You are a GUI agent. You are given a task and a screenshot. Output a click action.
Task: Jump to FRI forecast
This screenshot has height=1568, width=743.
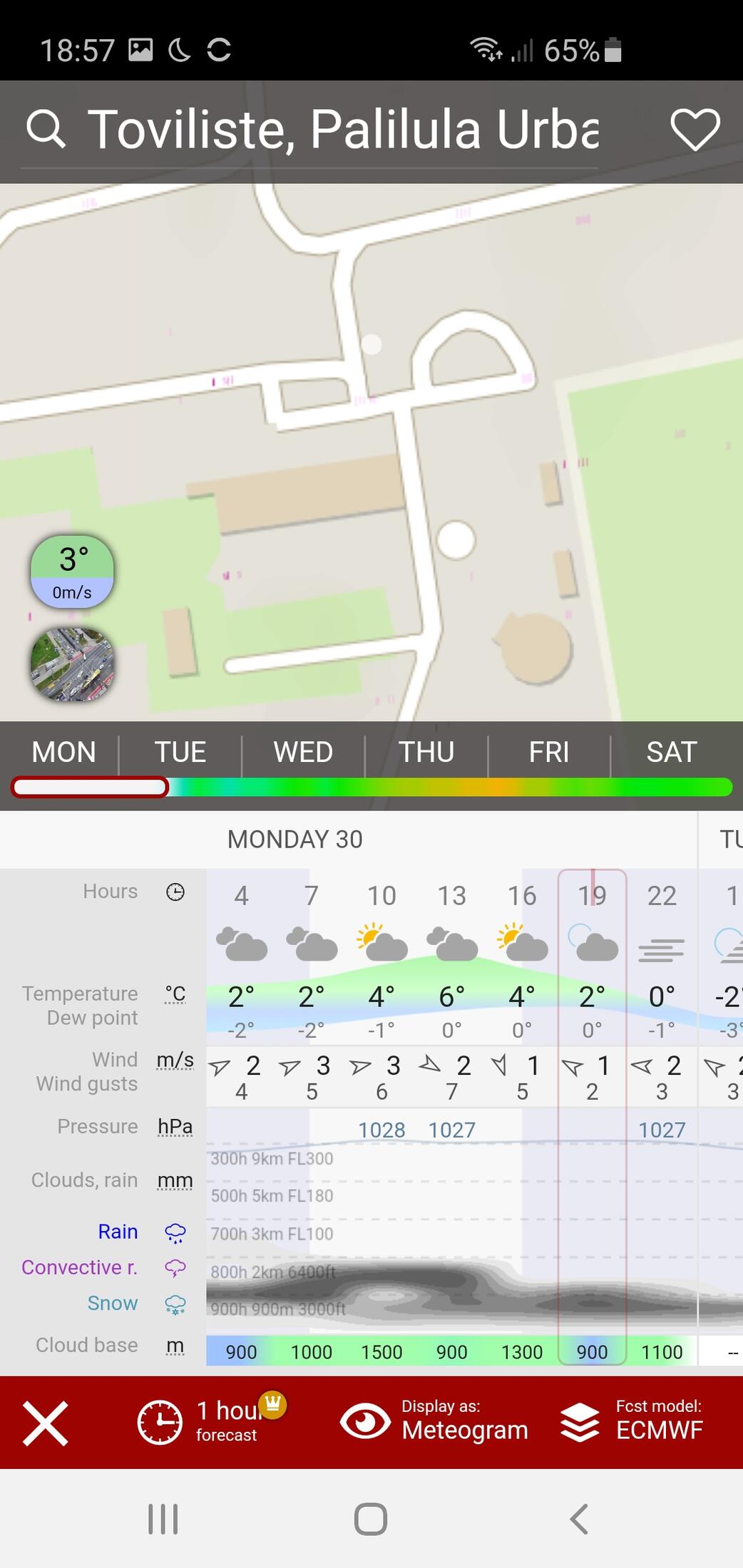coord(549,752)
